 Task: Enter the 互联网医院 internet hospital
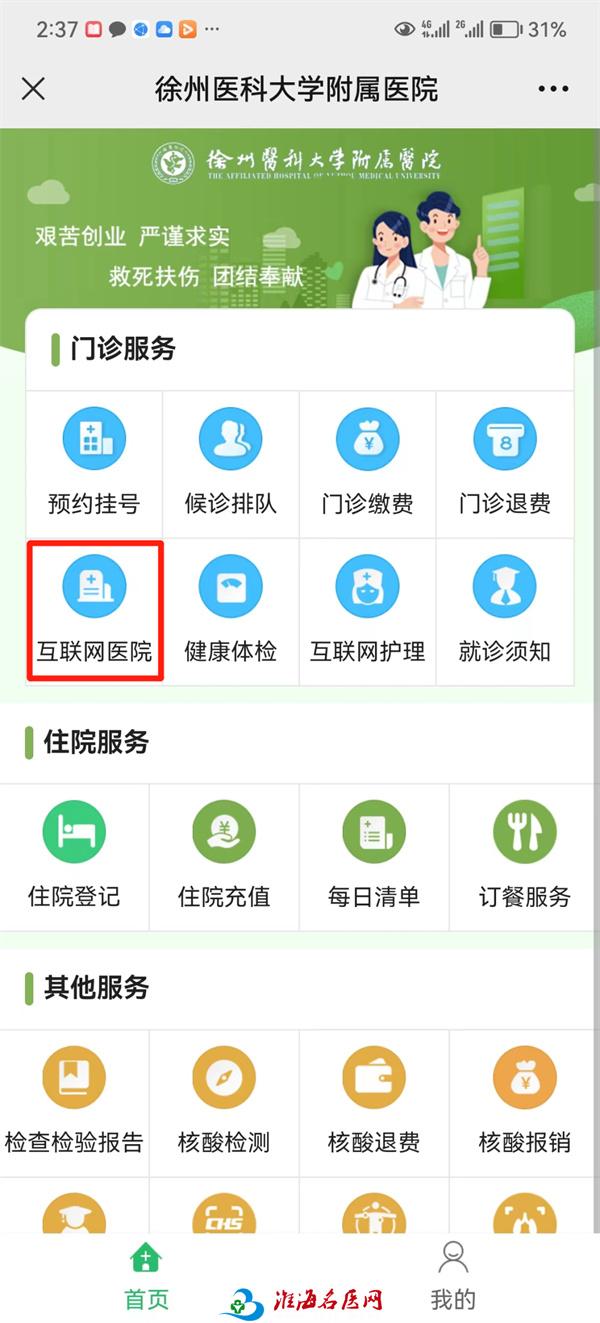(94, 611)
